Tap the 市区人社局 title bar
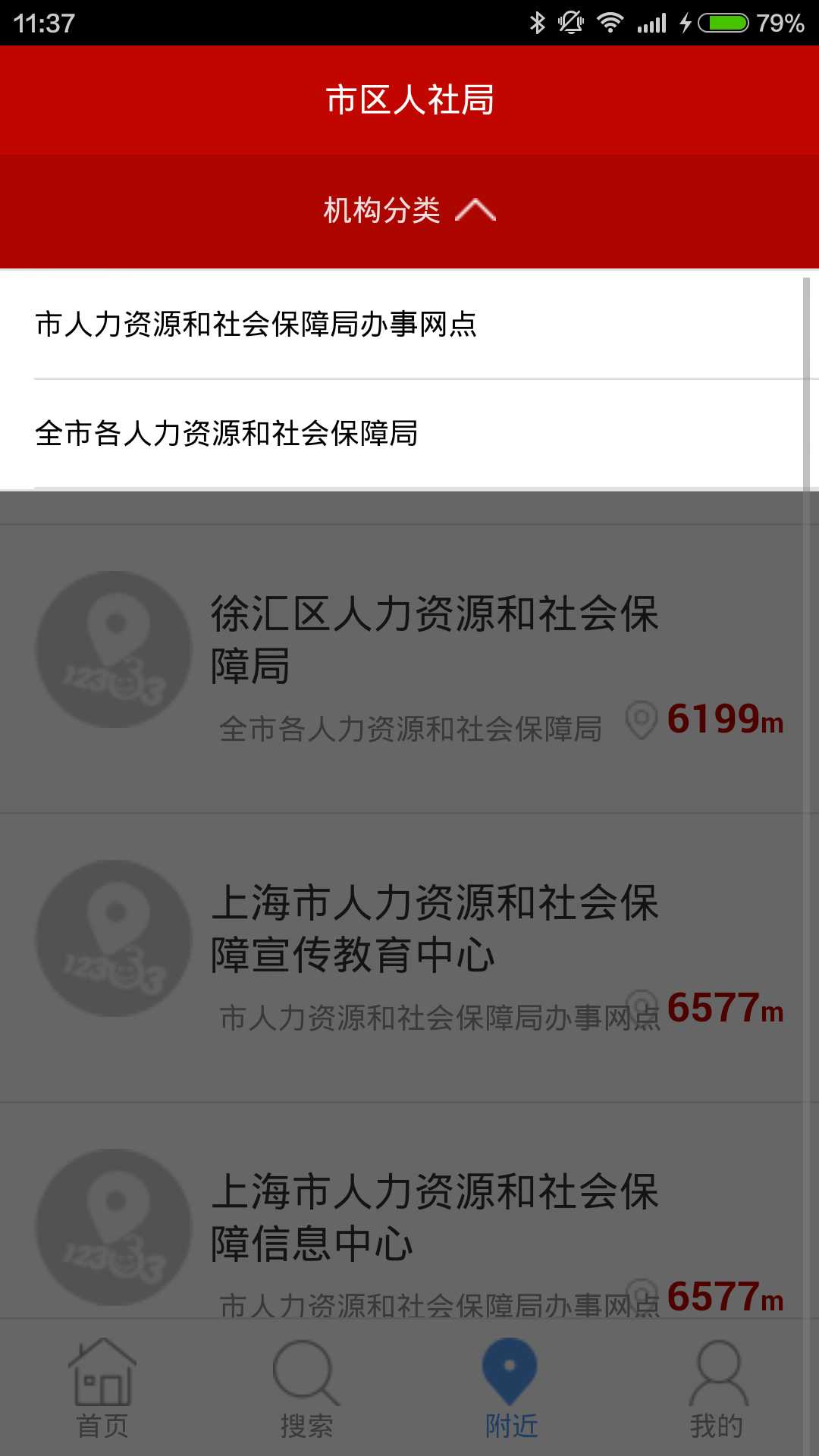Viewport: 819px width, 1456px height. (409, 100)
